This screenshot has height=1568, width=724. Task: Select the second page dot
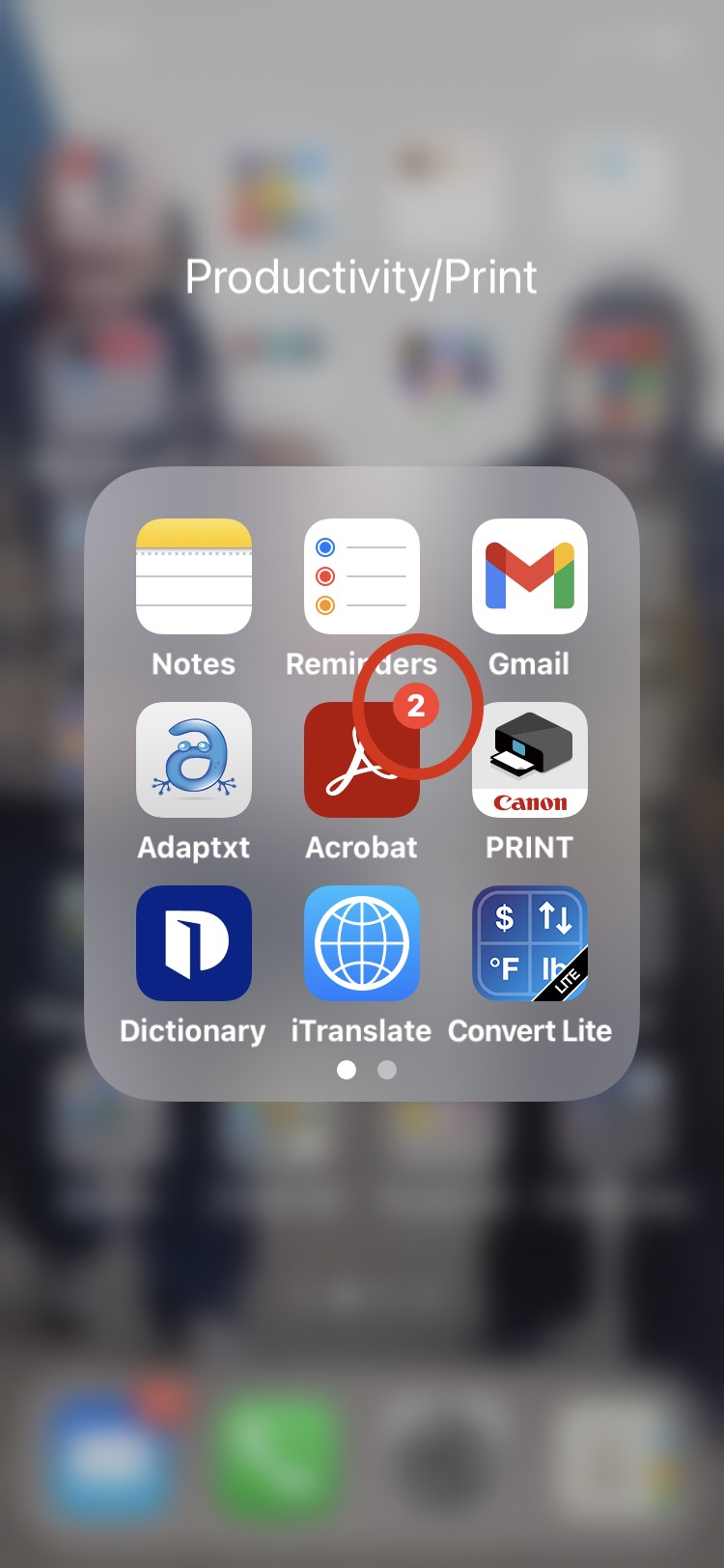point(386,1070)
